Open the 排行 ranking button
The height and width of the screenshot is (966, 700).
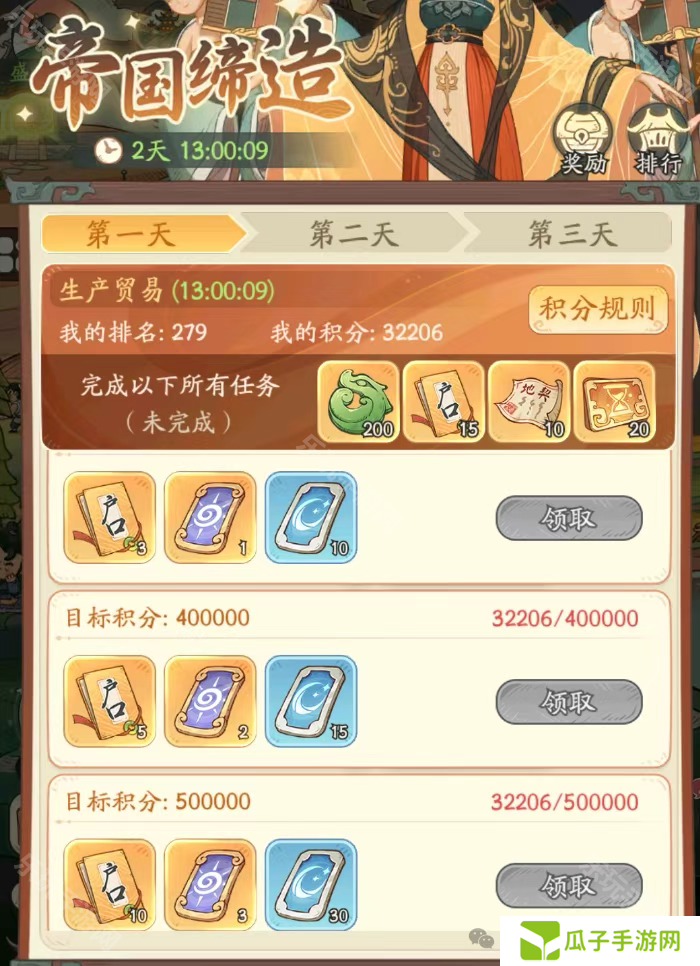coord(657,140)
